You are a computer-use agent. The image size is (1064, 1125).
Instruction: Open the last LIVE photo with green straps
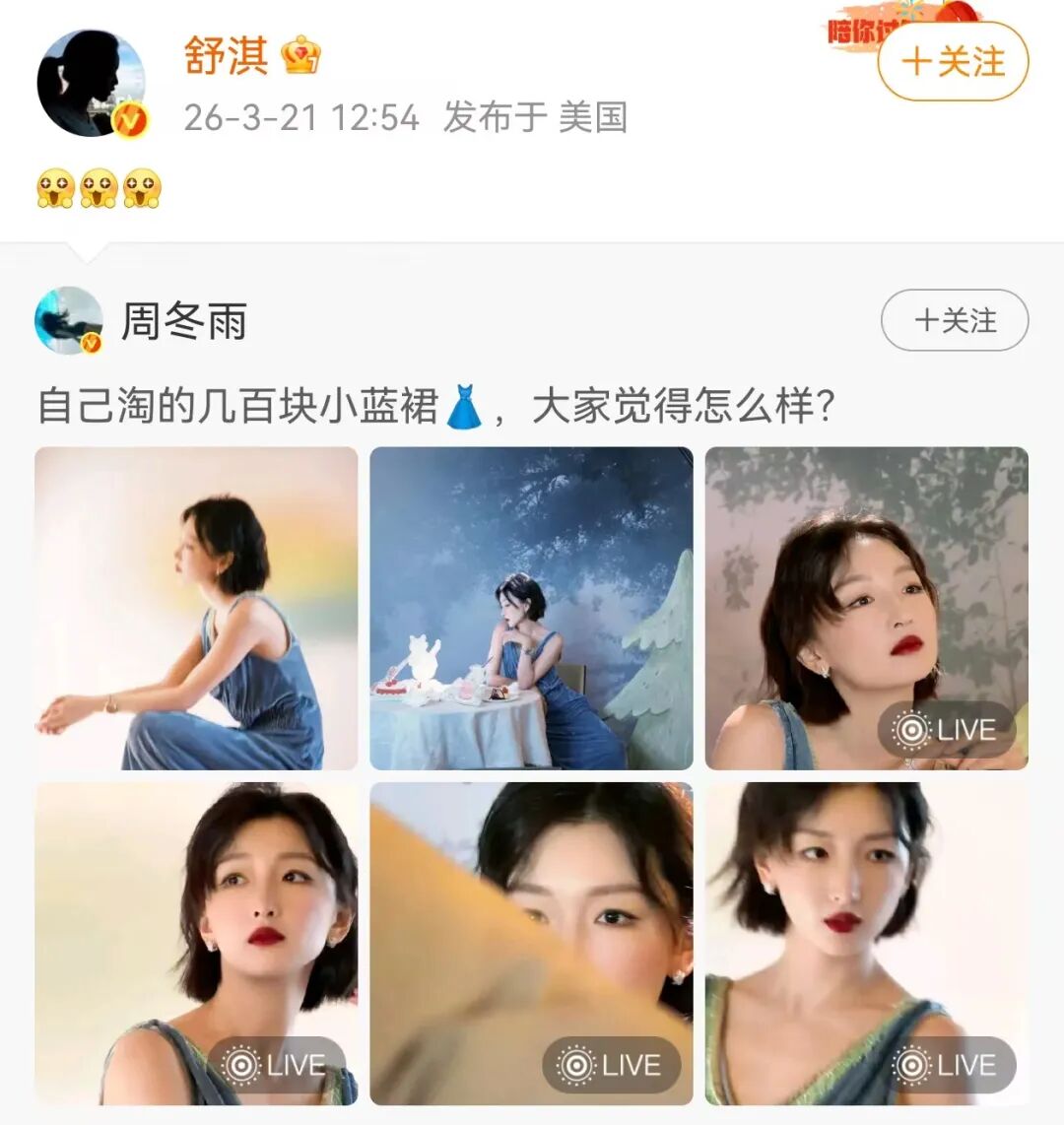[x=866, y=943]
